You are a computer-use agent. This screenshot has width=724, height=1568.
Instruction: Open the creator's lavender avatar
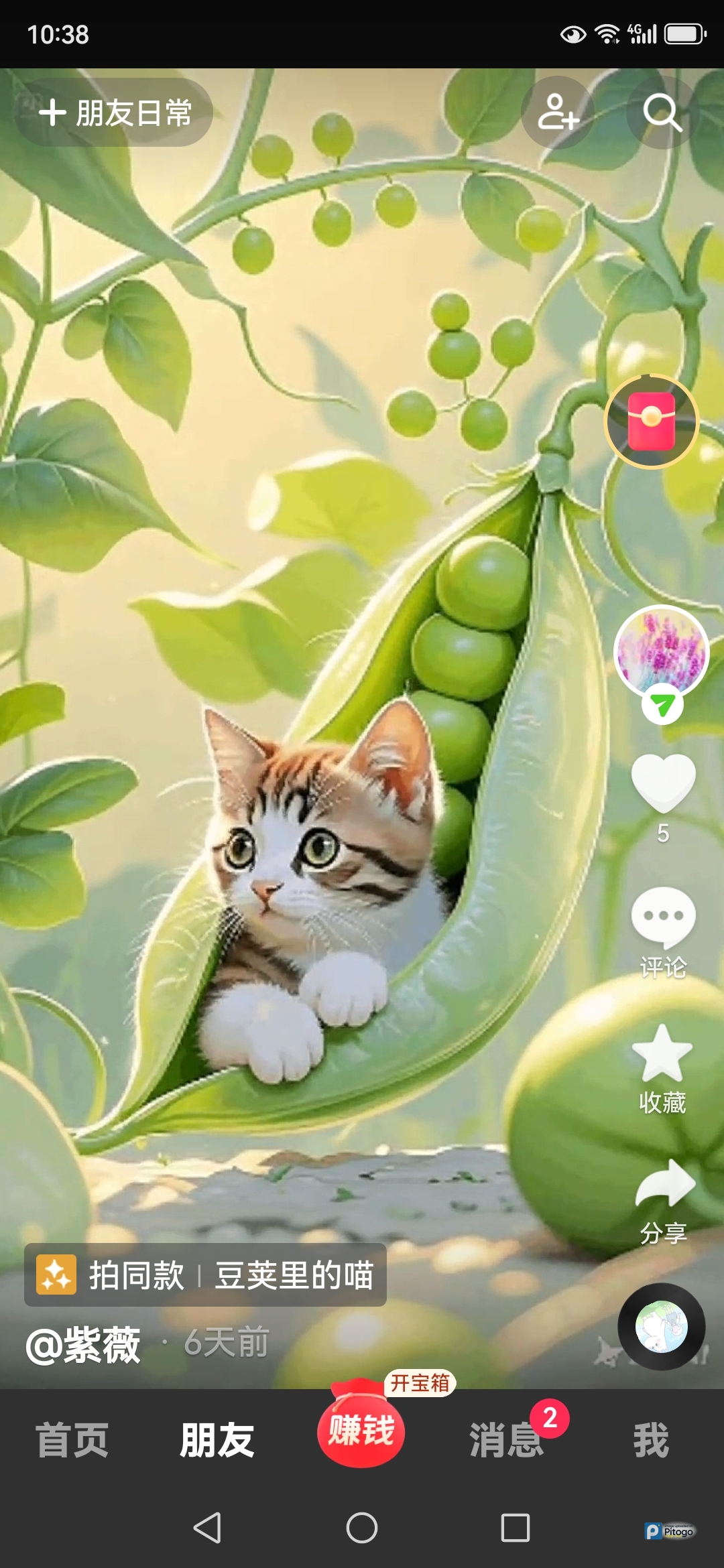(x=661, y=651)
